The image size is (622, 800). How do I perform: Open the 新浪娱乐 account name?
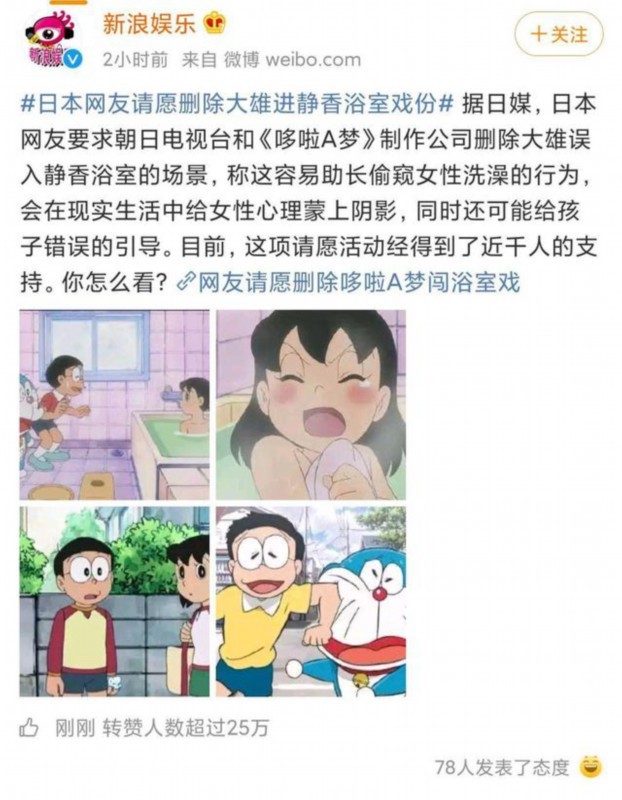pyautogui.click(x=151, y=22)
